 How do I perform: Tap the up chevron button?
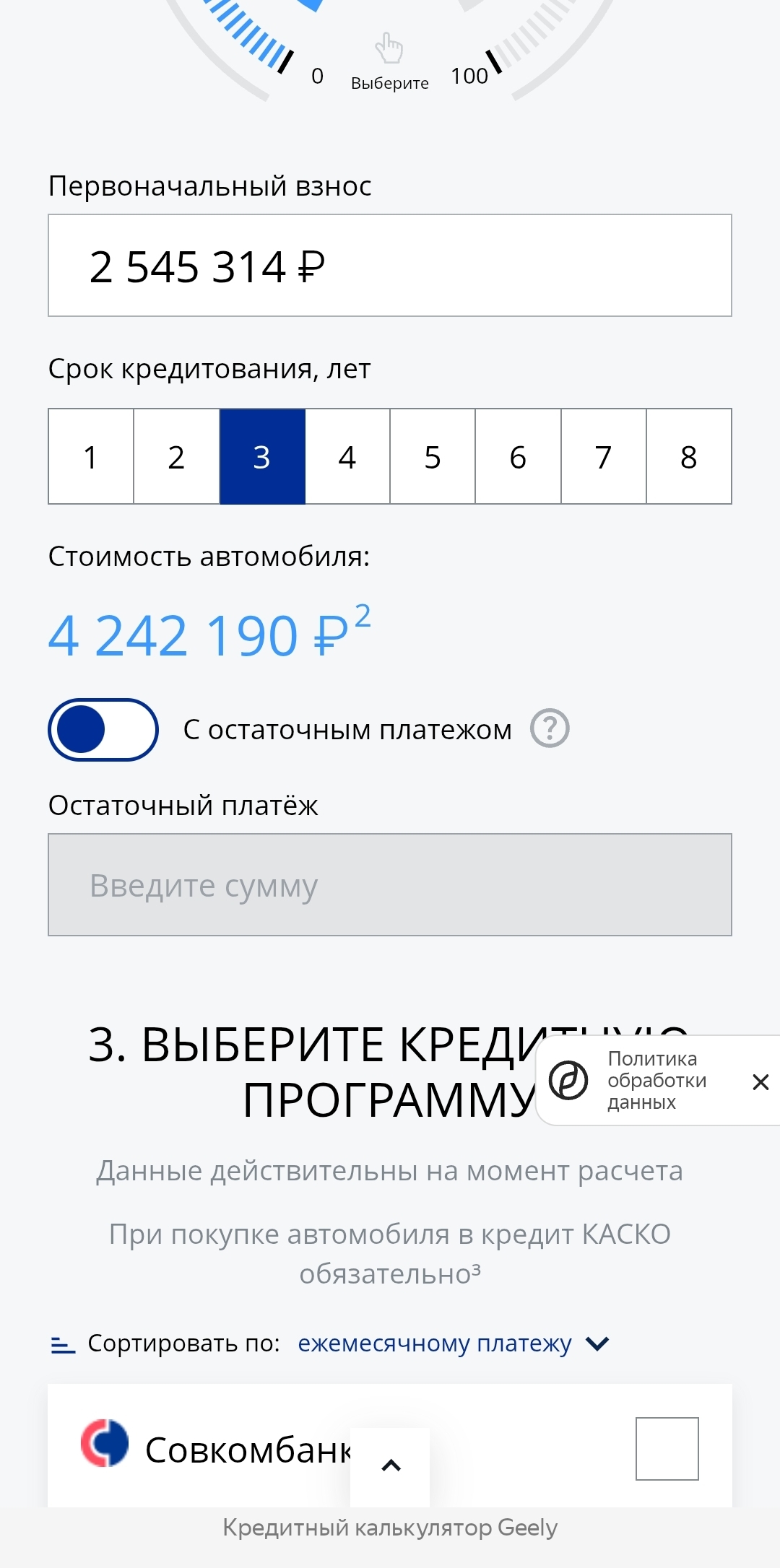click(391, 1466)
